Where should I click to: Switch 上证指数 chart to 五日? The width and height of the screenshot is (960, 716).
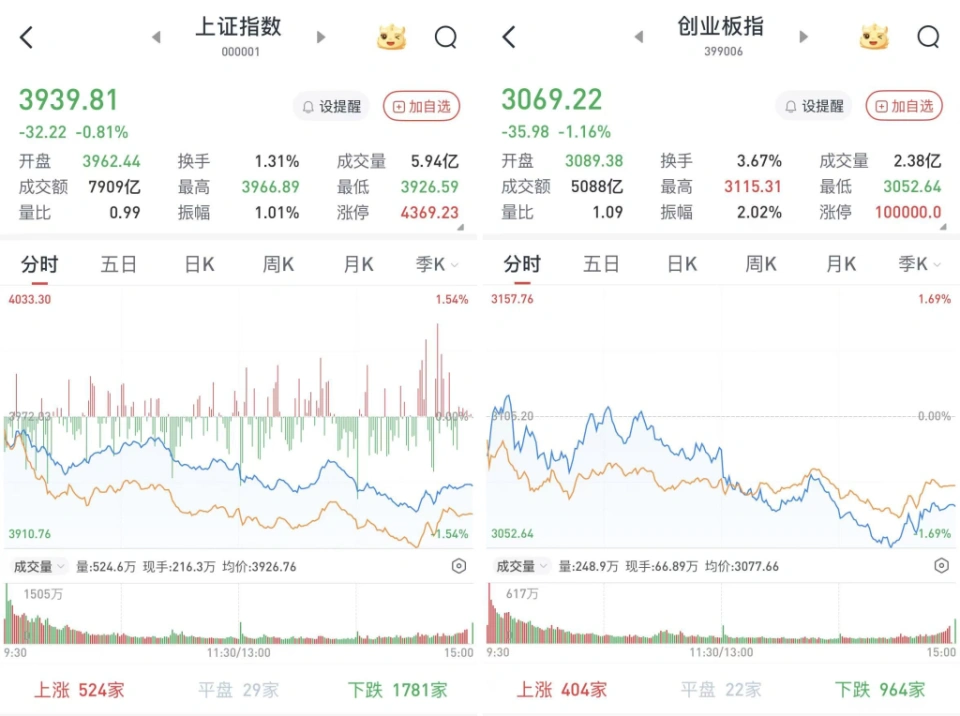(x=118, y=264)
